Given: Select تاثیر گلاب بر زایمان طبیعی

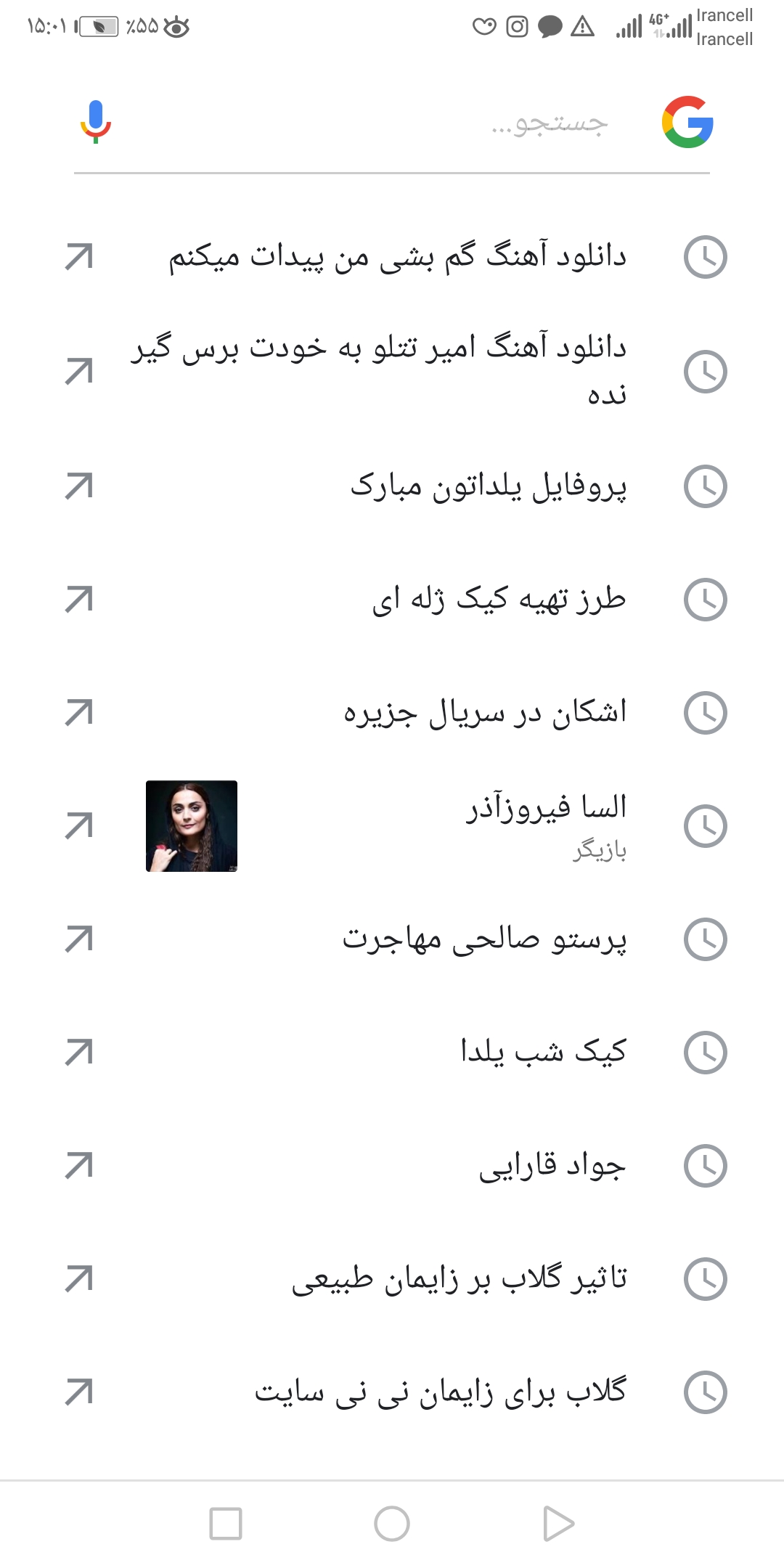Looking at the screenshot, I should pos(459,1279).
